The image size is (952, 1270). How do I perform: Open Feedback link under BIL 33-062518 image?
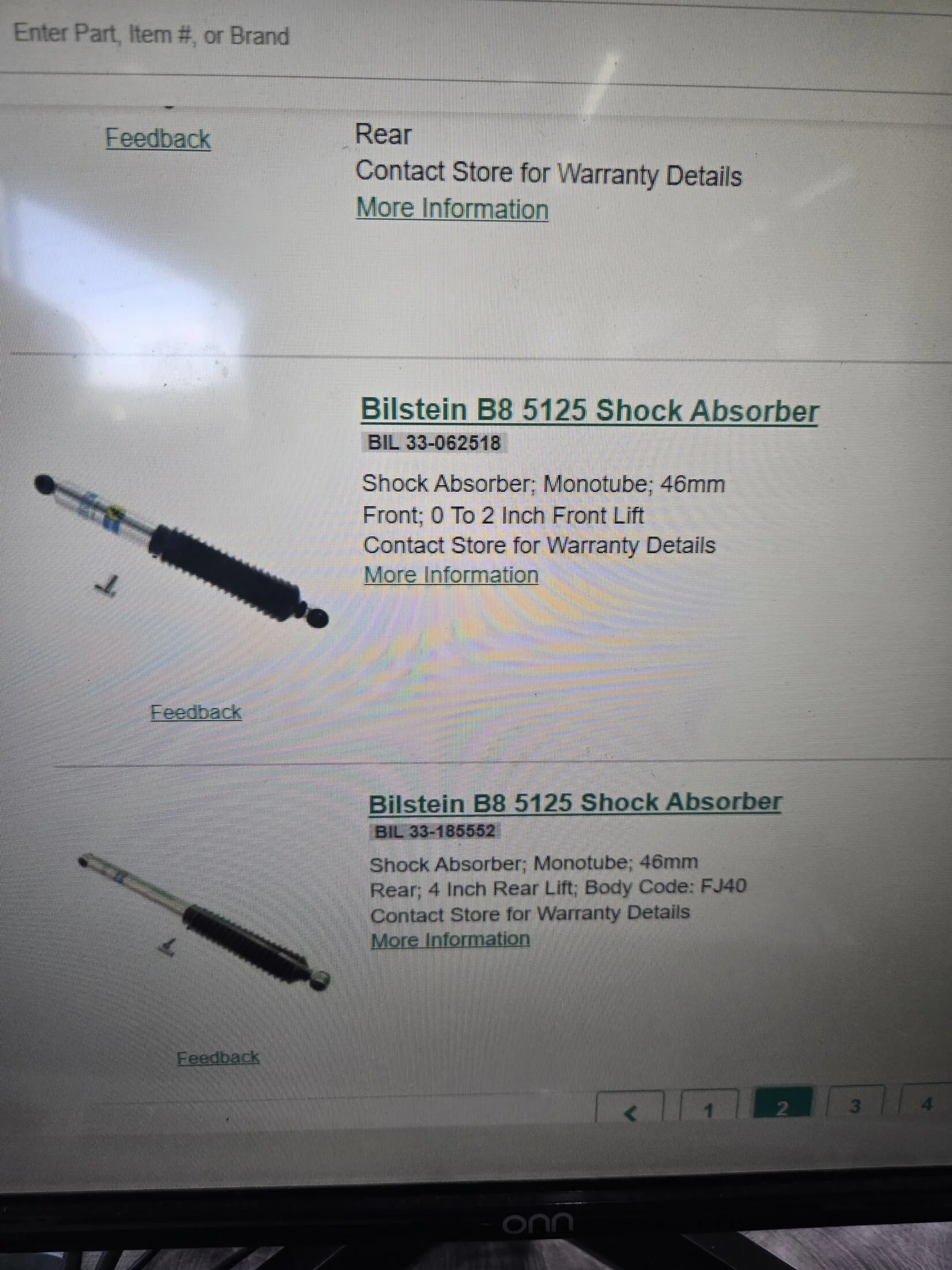pyautogui.click(x=196, y=712)
